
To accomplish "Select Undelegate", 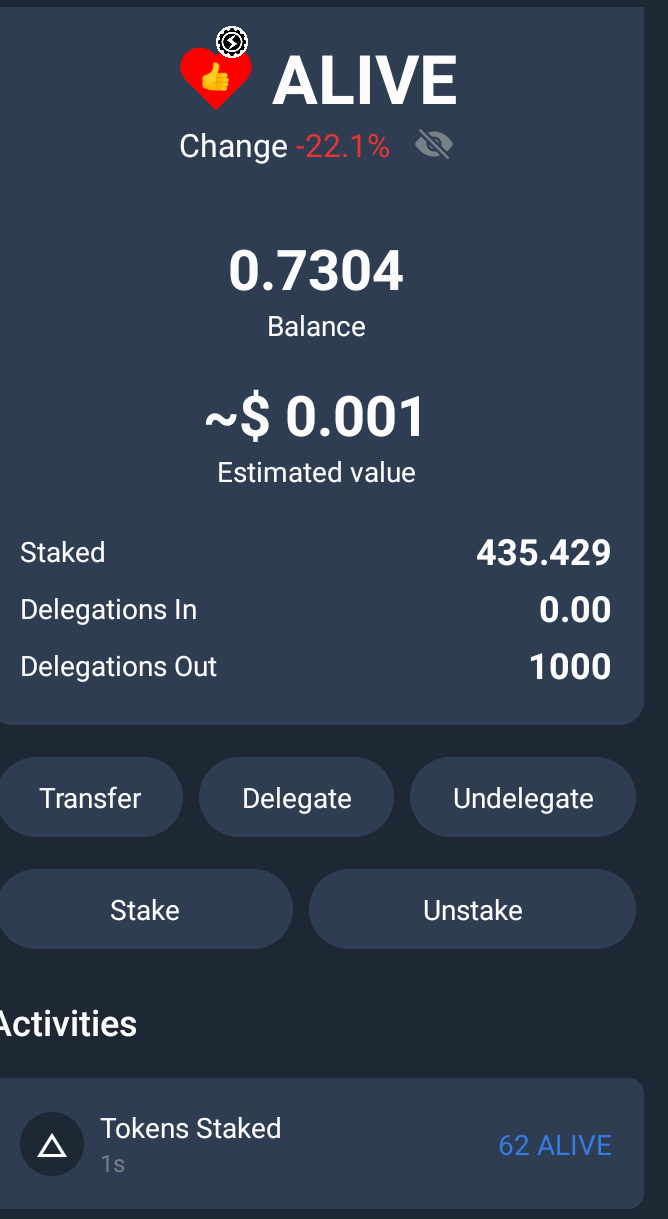I will coord(523,797).
